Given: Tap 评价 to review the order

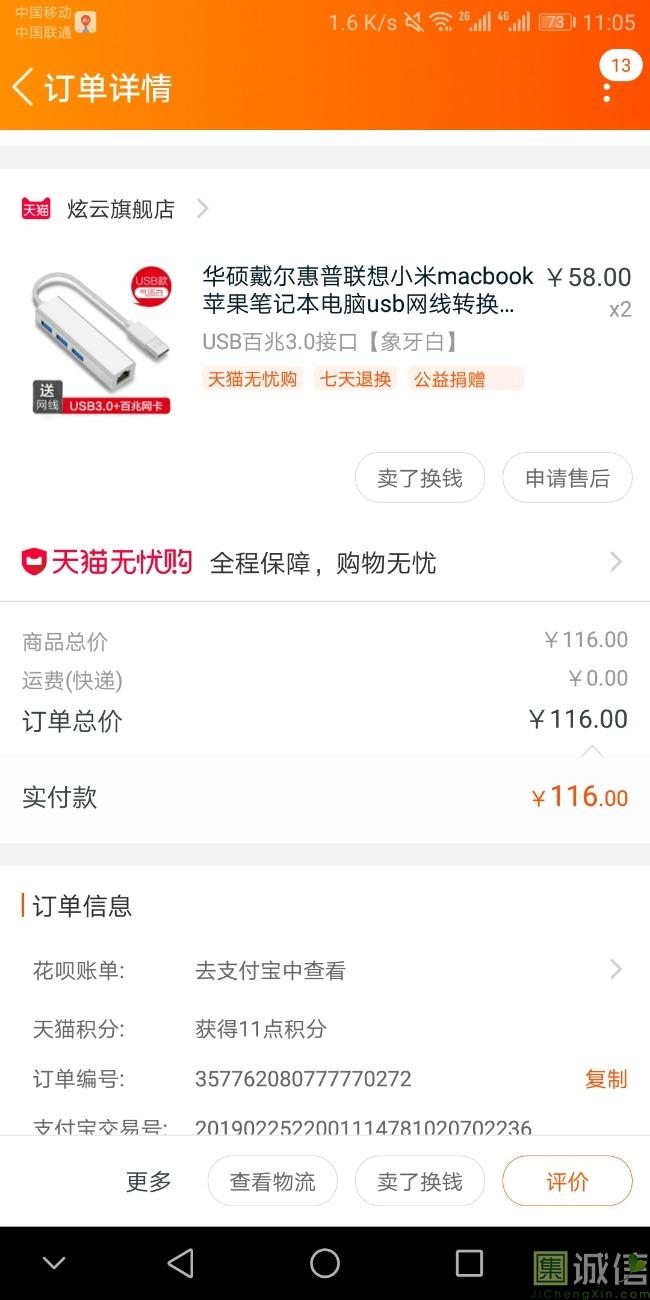Looking at the screenshot, I should (567, 1182).
